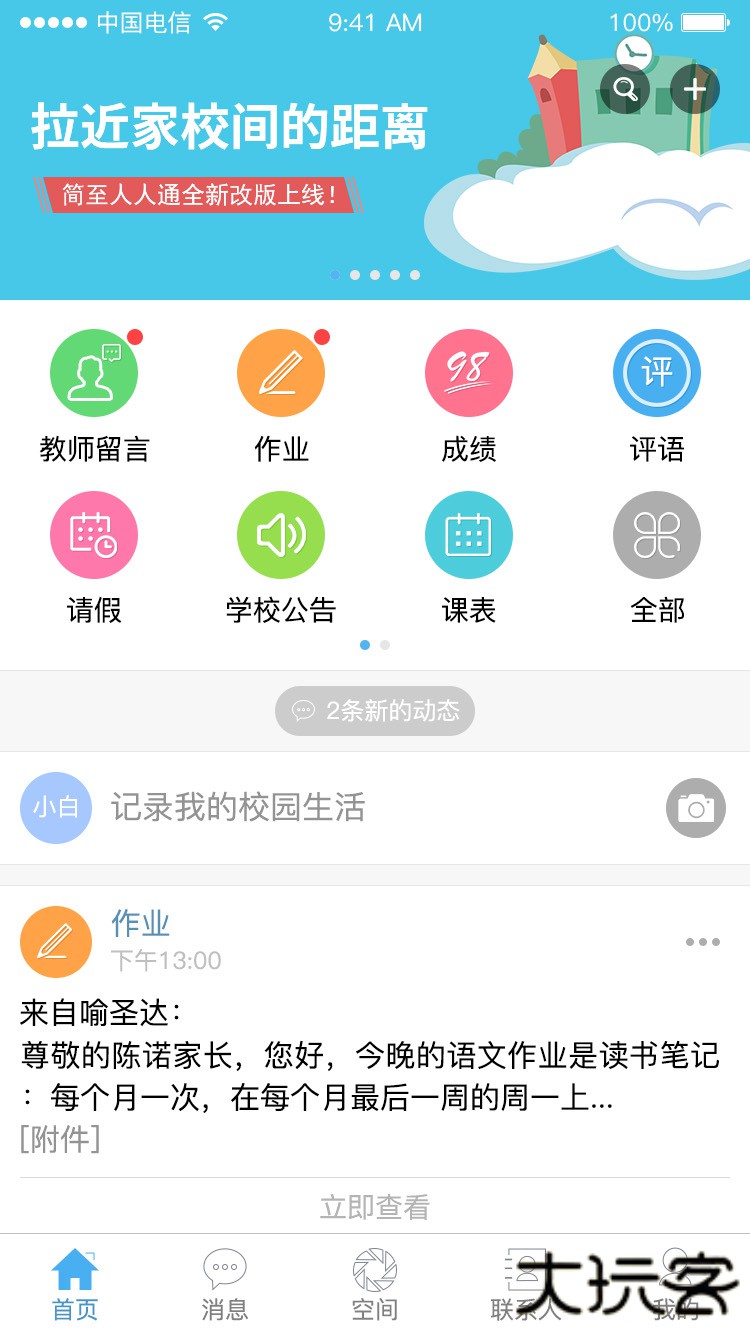Viewport: 750px width, 1334px height.
Task: Open the 教师留言 teacher messages icon
Action: tap(94, 371)
